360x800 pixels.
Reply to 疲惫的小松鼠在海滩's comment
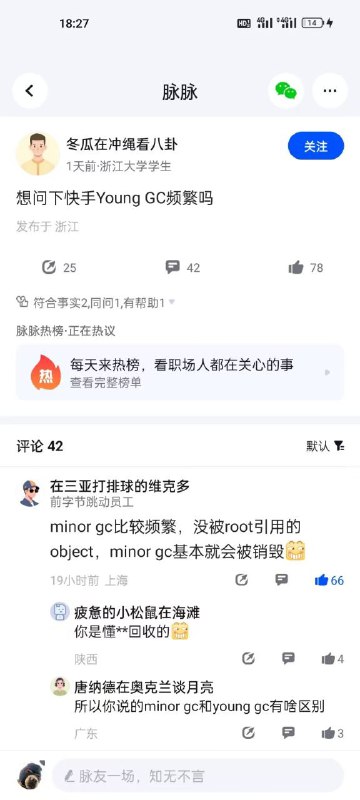pyautogui.click(x=288, y=658)
